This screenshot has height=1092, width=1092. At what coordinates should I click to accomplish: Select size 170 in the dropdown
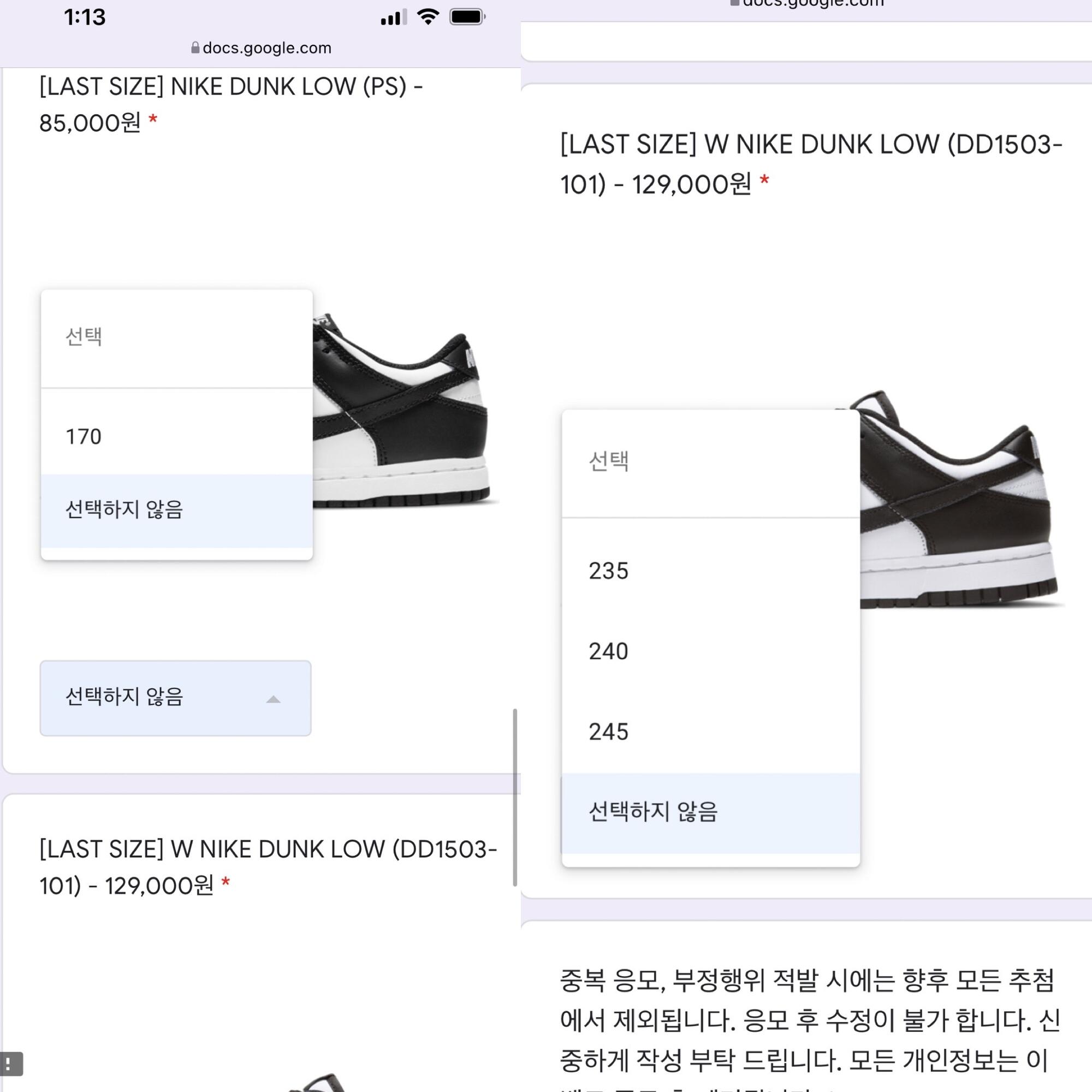176,437
